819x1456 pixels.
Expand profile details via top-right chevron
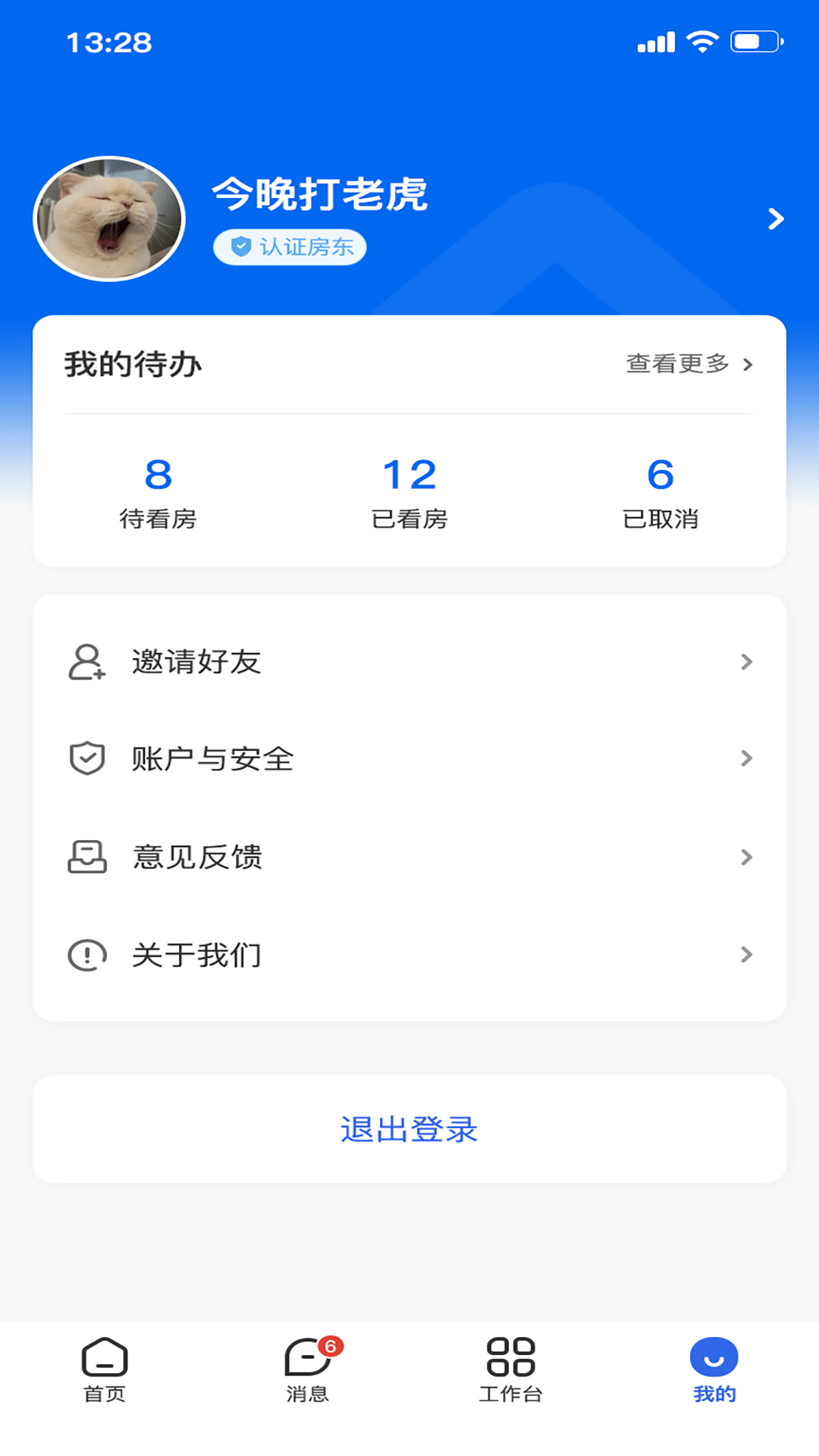pos(775,220)
